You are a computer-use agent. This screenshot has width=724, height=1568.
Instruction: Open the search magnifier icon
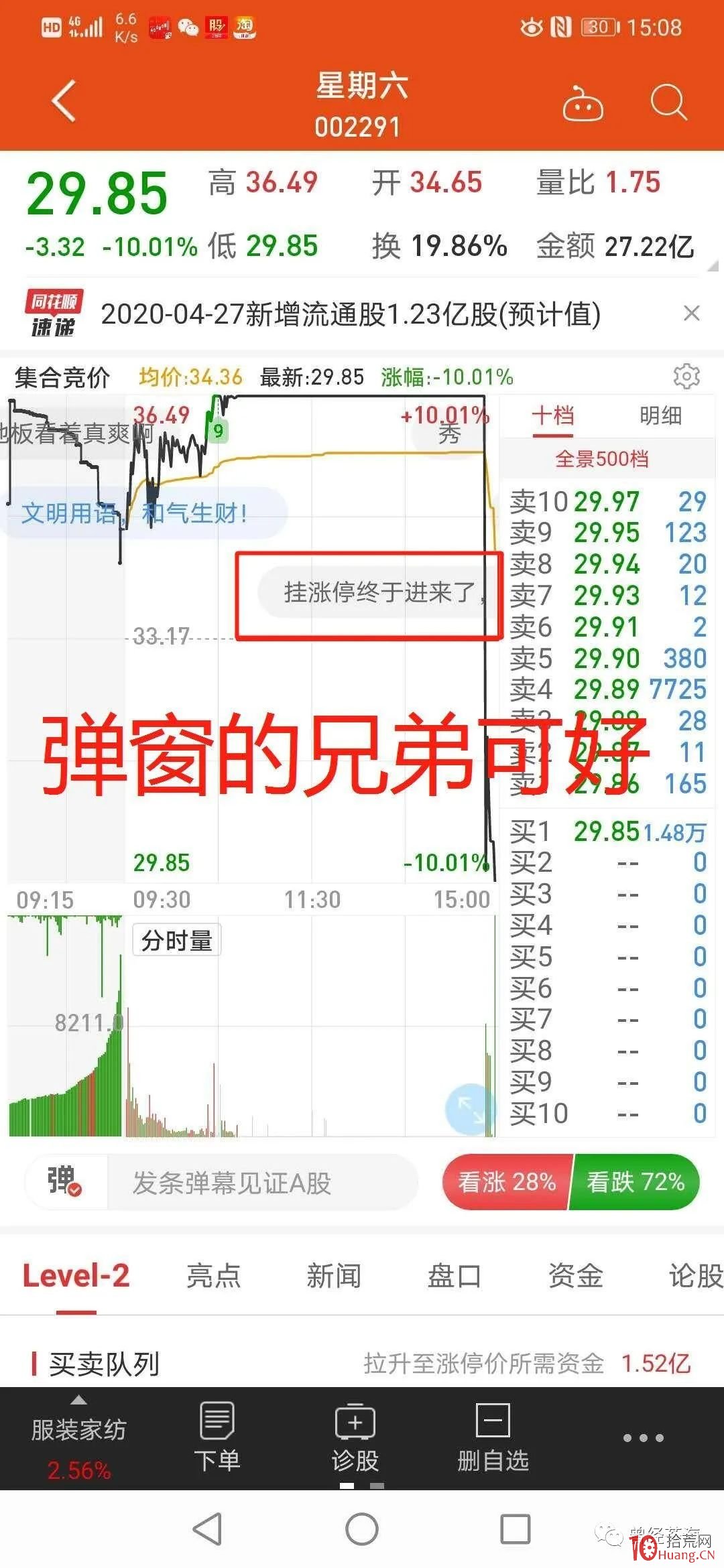pyautogui.click(x=668, y=103)
